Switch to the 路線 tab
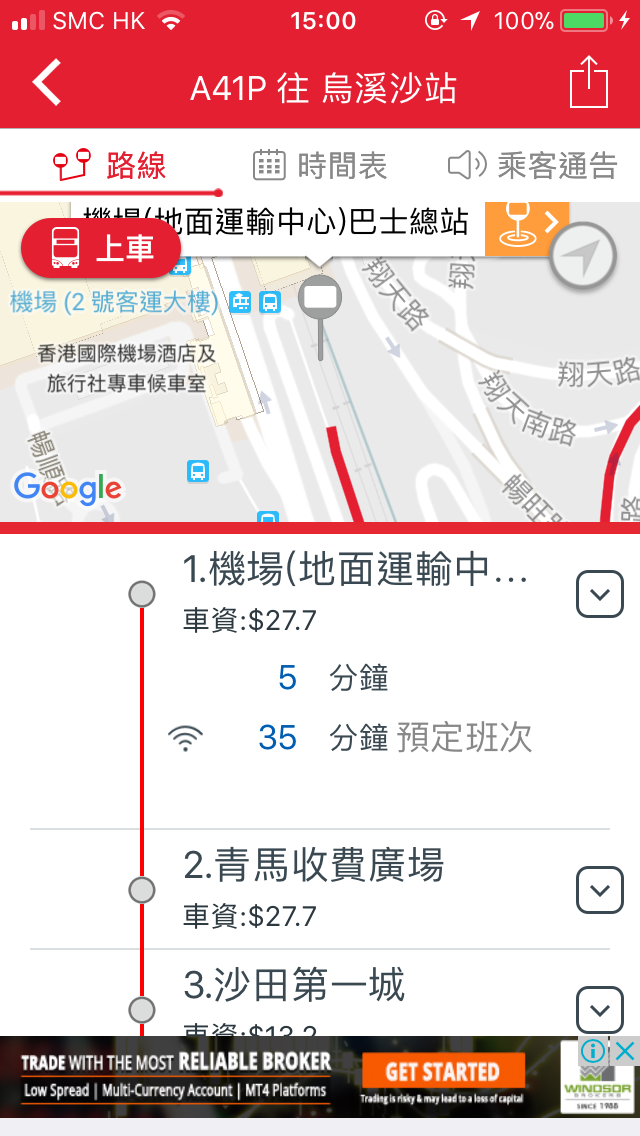 click(112, 165)
